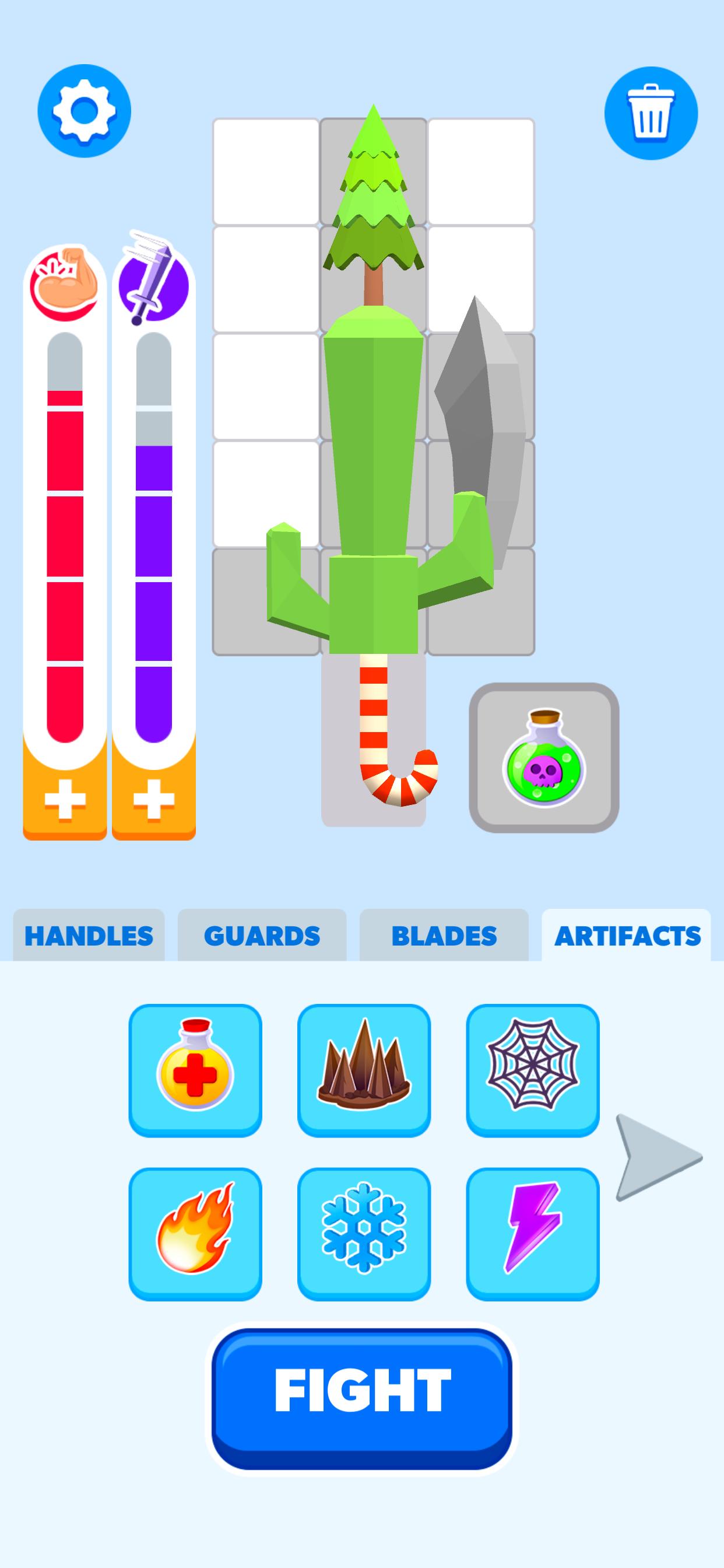Tap the trash can to clear the sword
This screenshot has height=1568, width=724.
click(x=651, y=113)
